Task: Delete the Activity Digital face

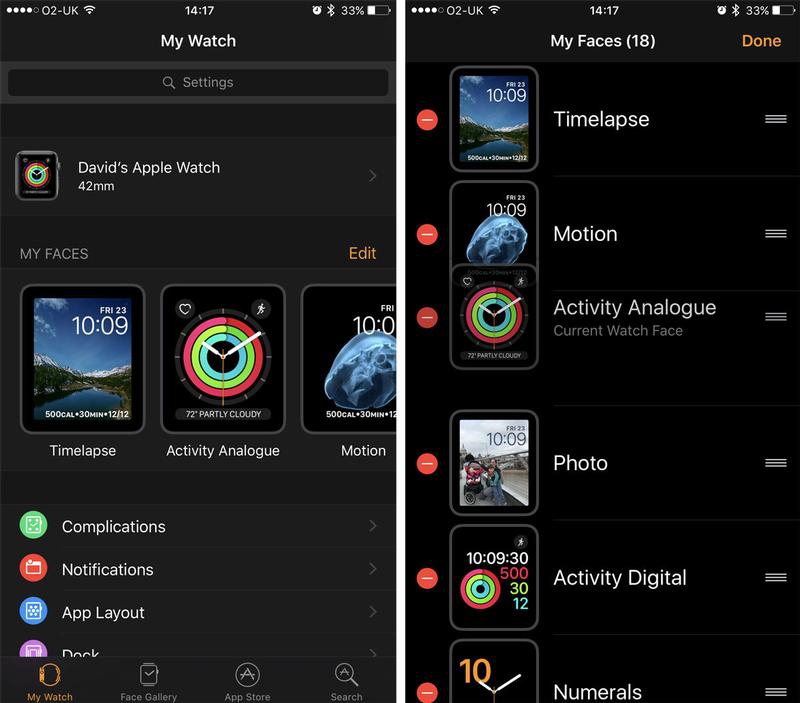Action: [x=427, y=578]
